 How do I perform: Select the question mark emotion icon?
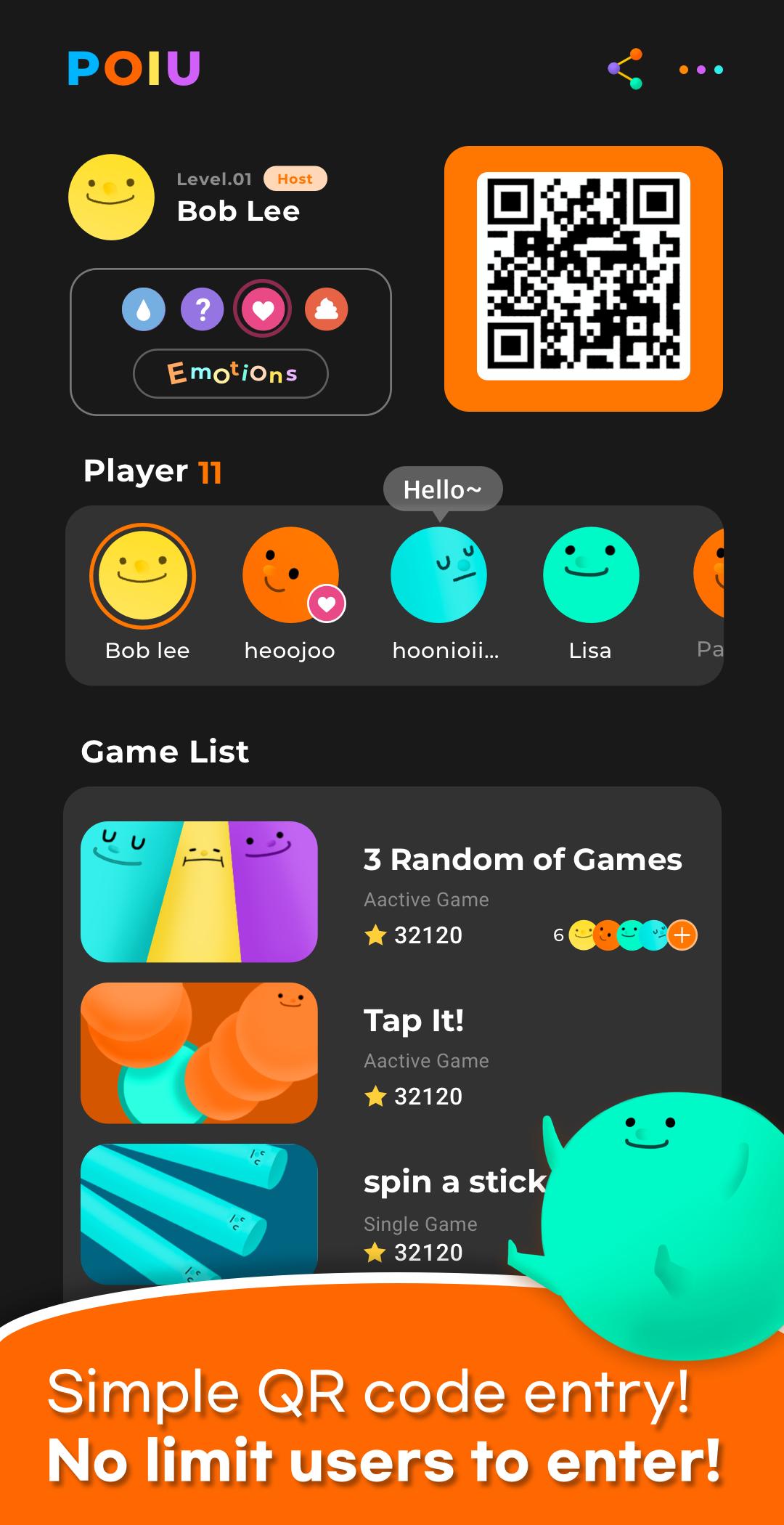(203, 308)
